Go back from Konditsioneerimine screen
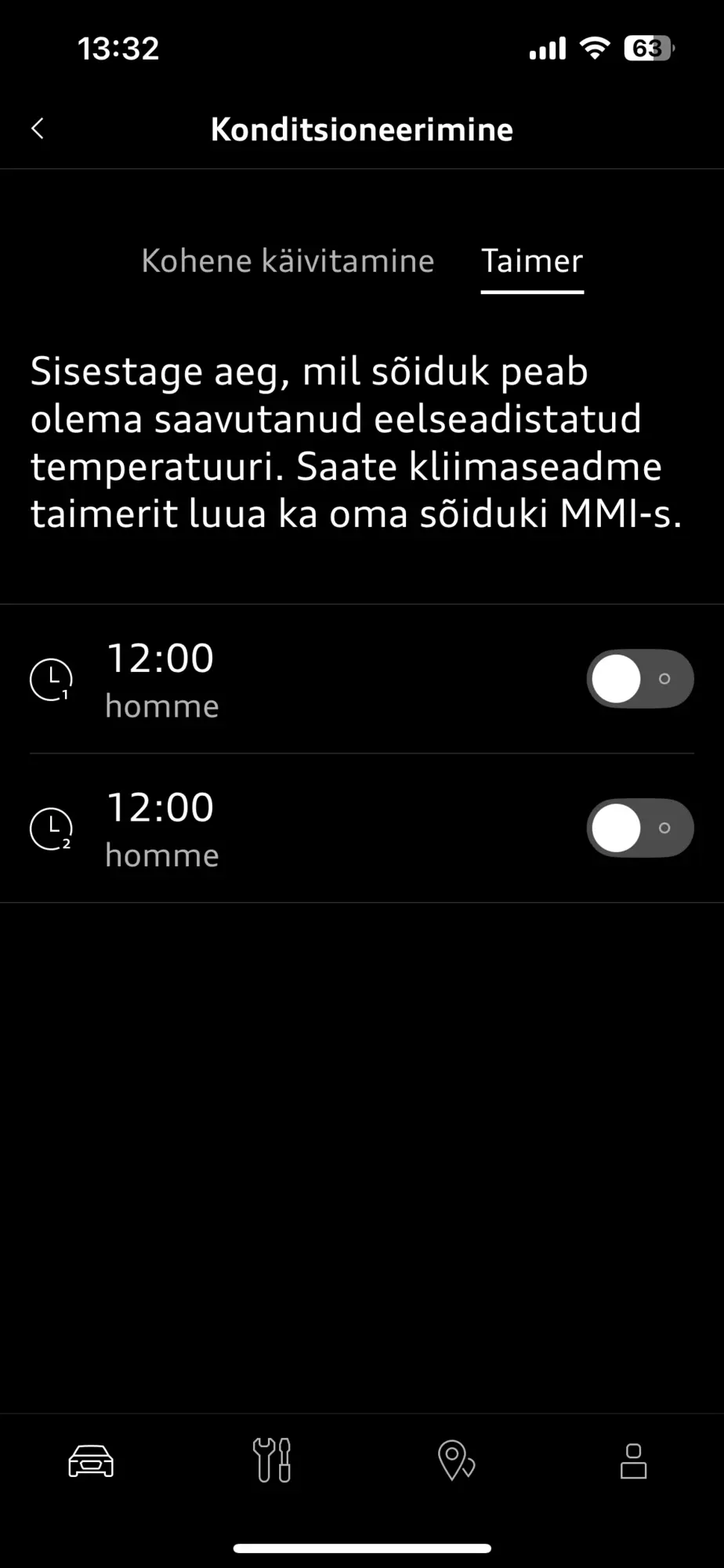This screenshot has height=1568, width=724. (x=38, y=129)
